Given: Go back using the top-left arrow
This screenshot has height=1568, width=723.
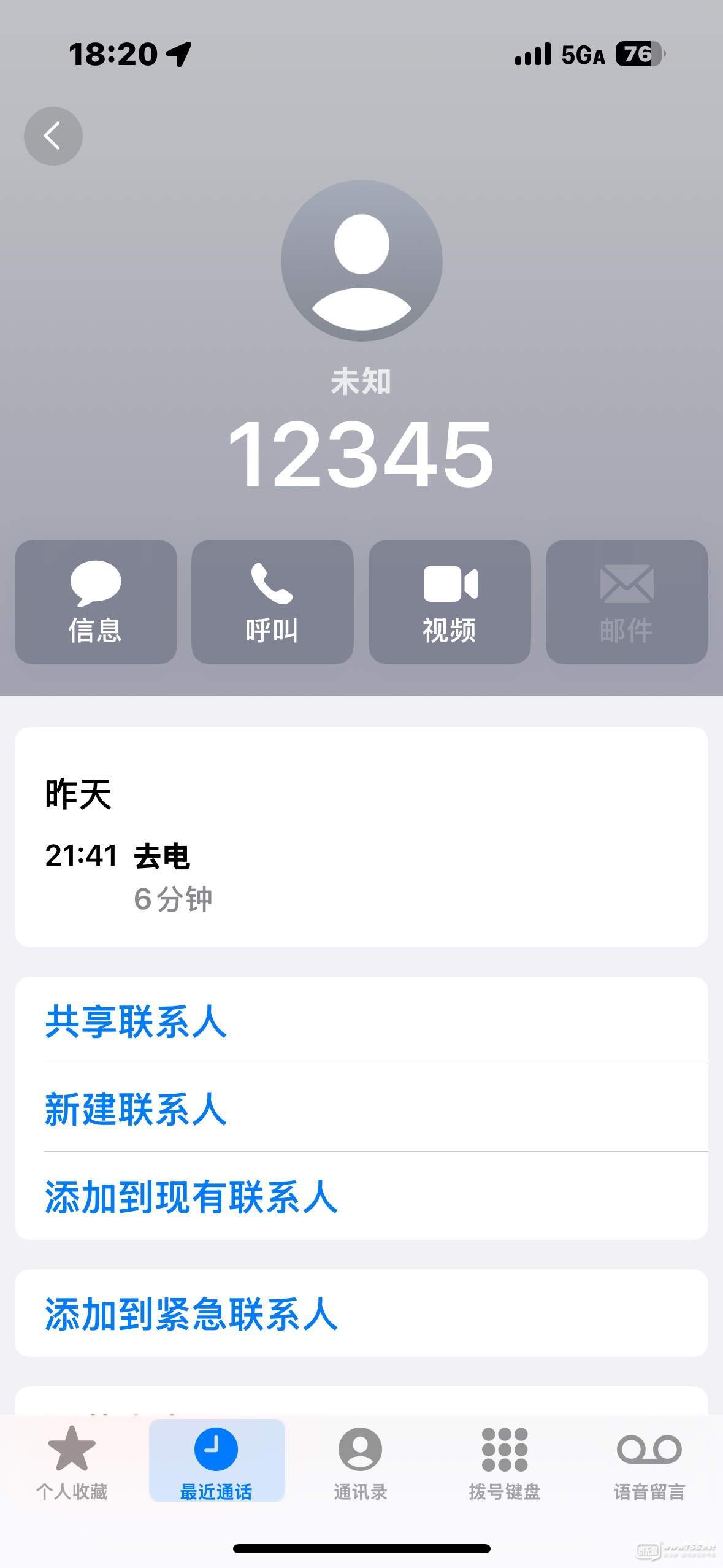Looking at the screenshot, I should tap(53, 136).
